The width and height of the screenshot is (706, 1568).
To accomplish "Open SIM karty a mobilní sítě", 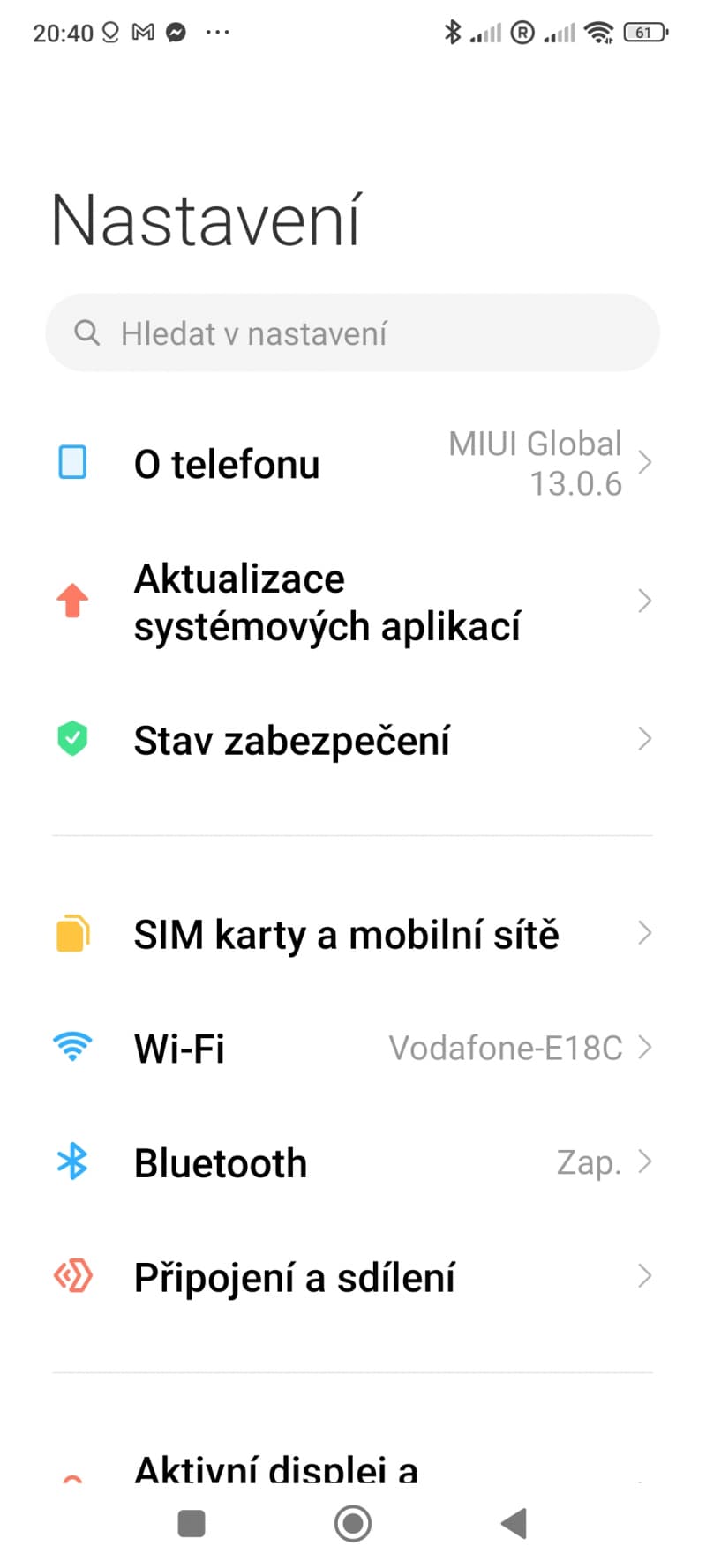I will tap(352, 934).
